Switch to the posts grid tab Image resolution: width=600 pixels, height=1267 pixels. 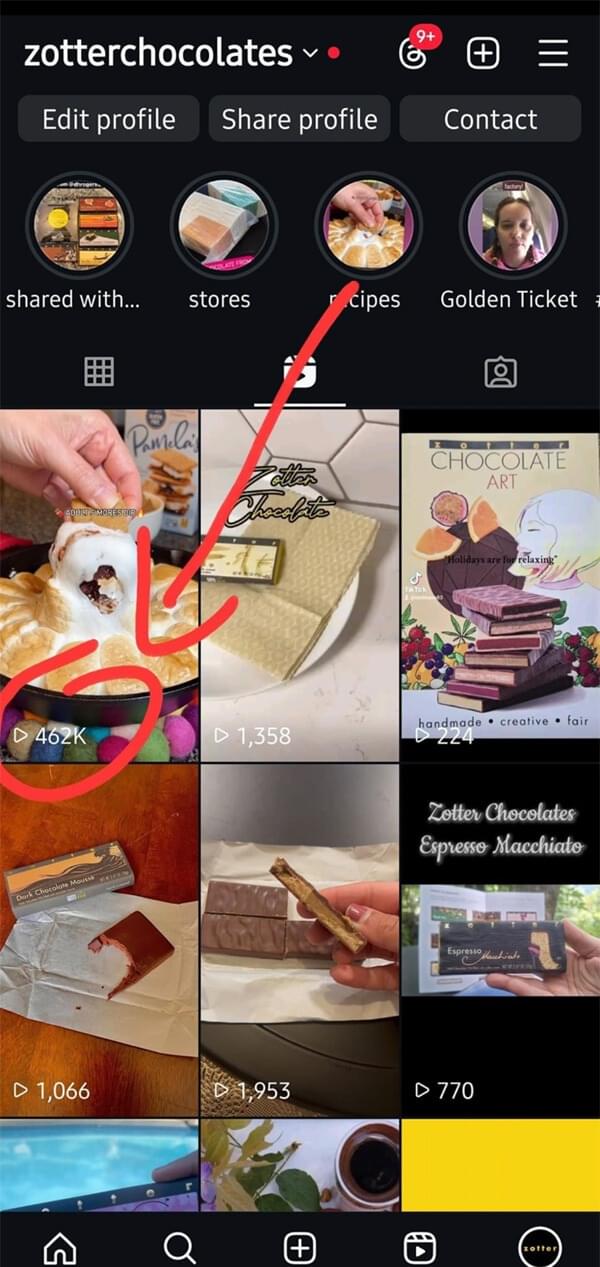pyautogui.click(x=99, y=372)
